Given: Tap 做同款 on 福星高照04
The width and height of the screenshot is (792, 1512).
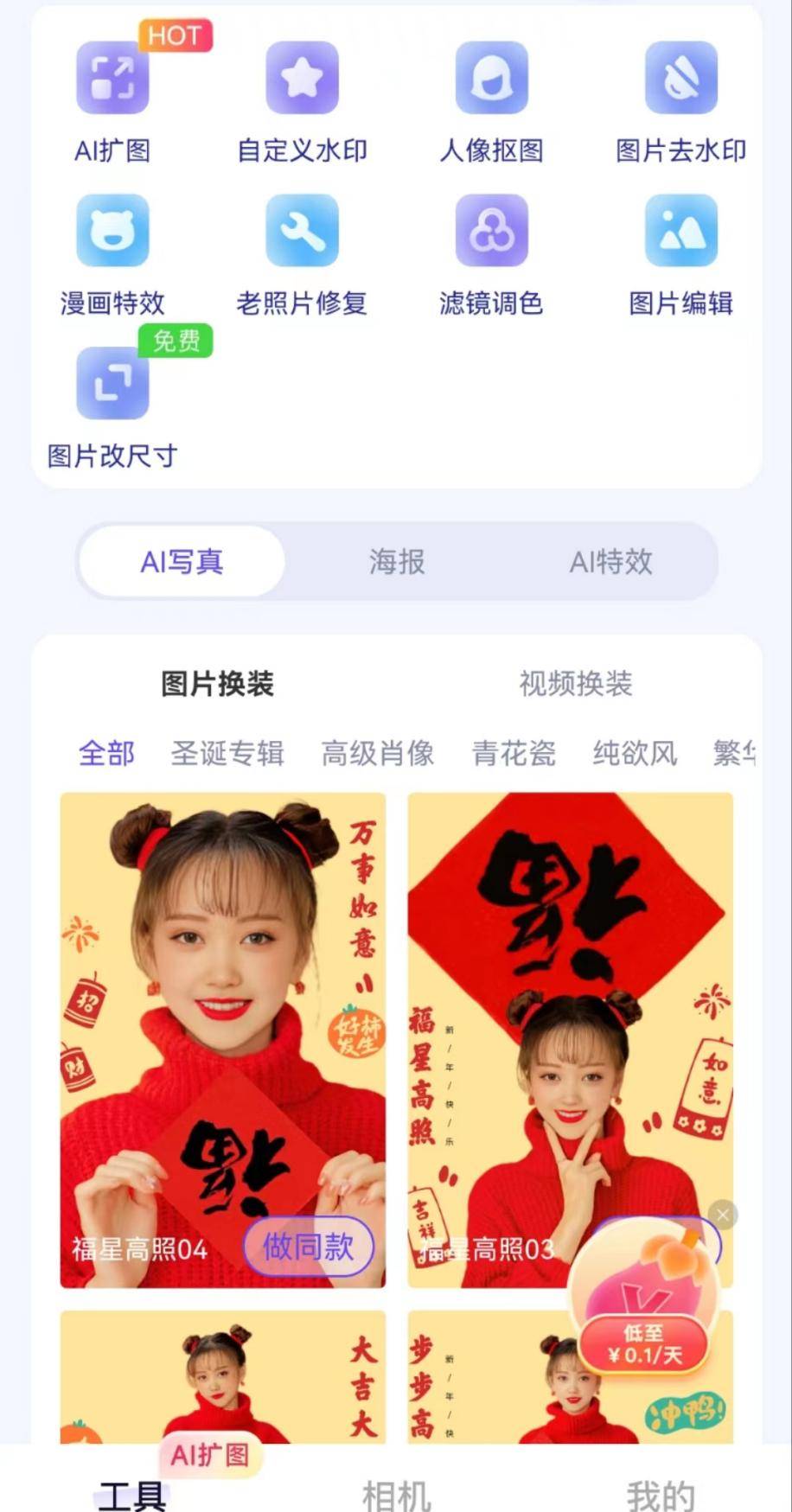Looking at the screenshot, I should pyautogui.click(x=308, y=1247).
